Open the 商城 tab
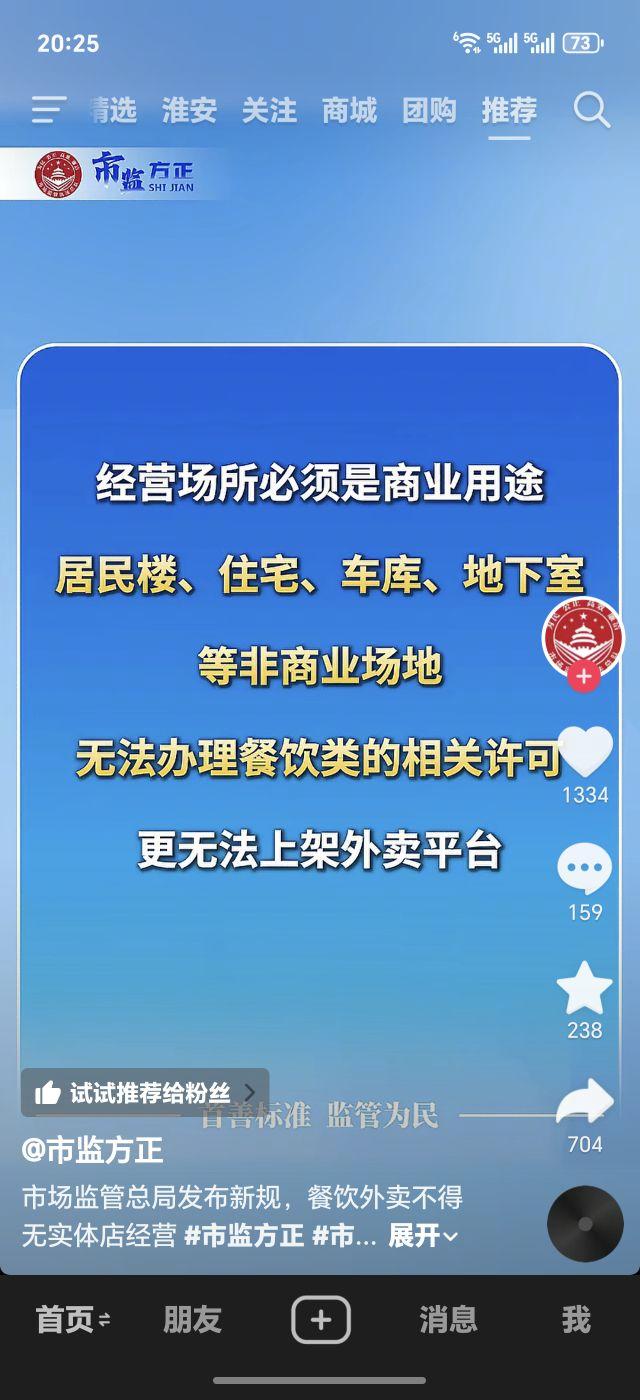Image resolution: width=640 pixels, height=1400 pixels. 349,110
